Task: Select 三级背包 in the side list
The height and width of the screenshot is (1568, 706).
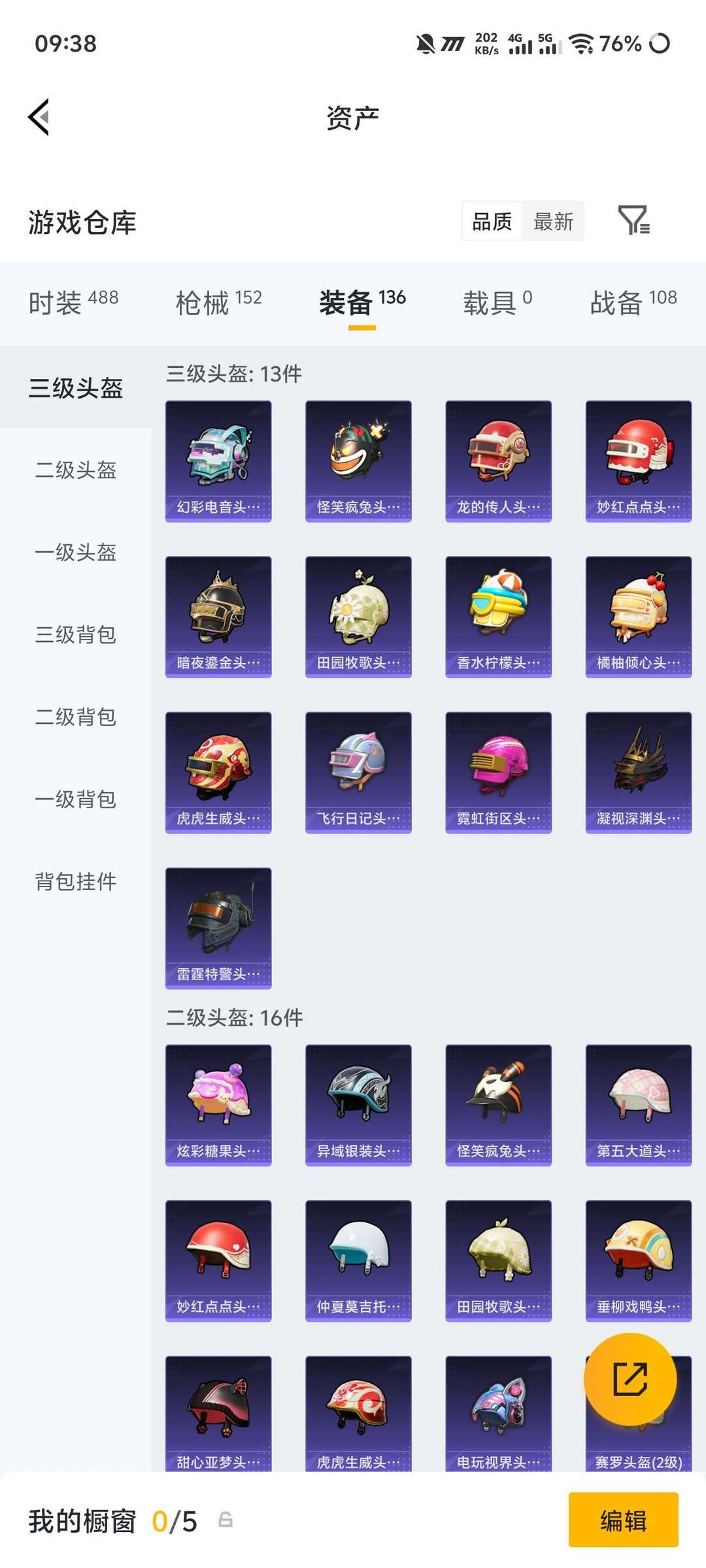Action: click(76, 634)
